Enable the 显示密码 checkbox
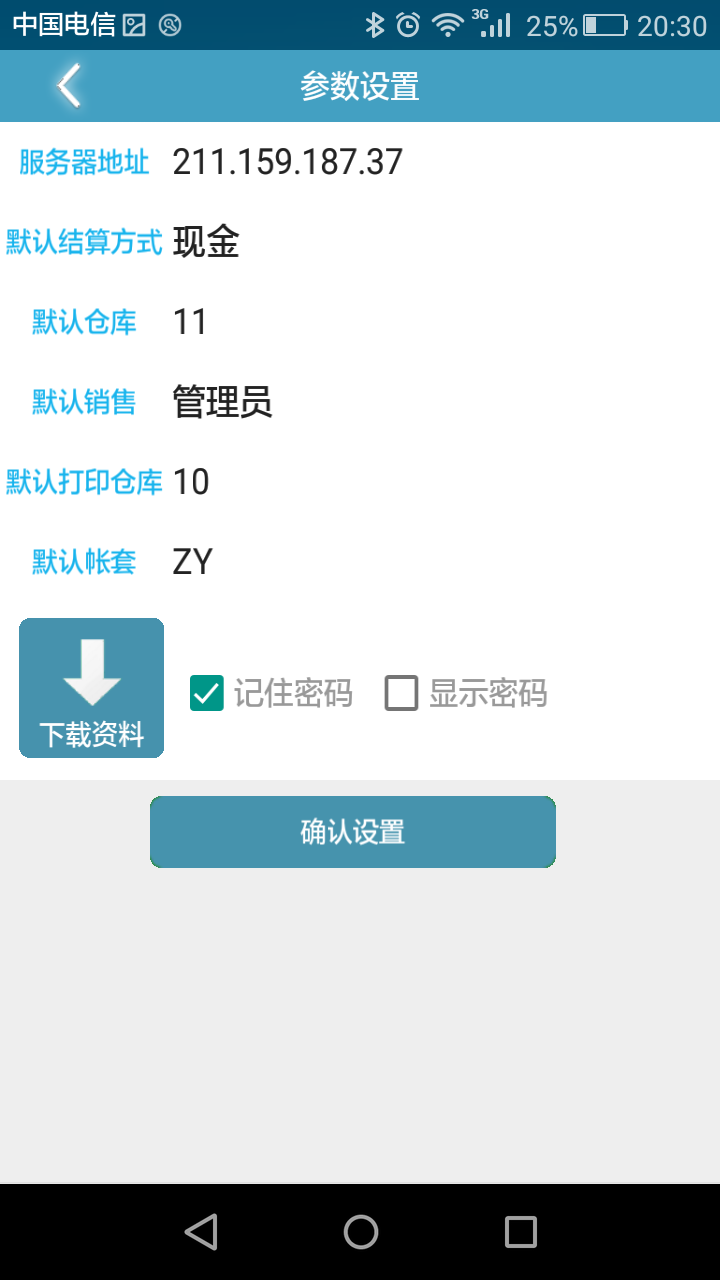The height and width of the screenshot is (1280, 720). (x=401, y=693)
